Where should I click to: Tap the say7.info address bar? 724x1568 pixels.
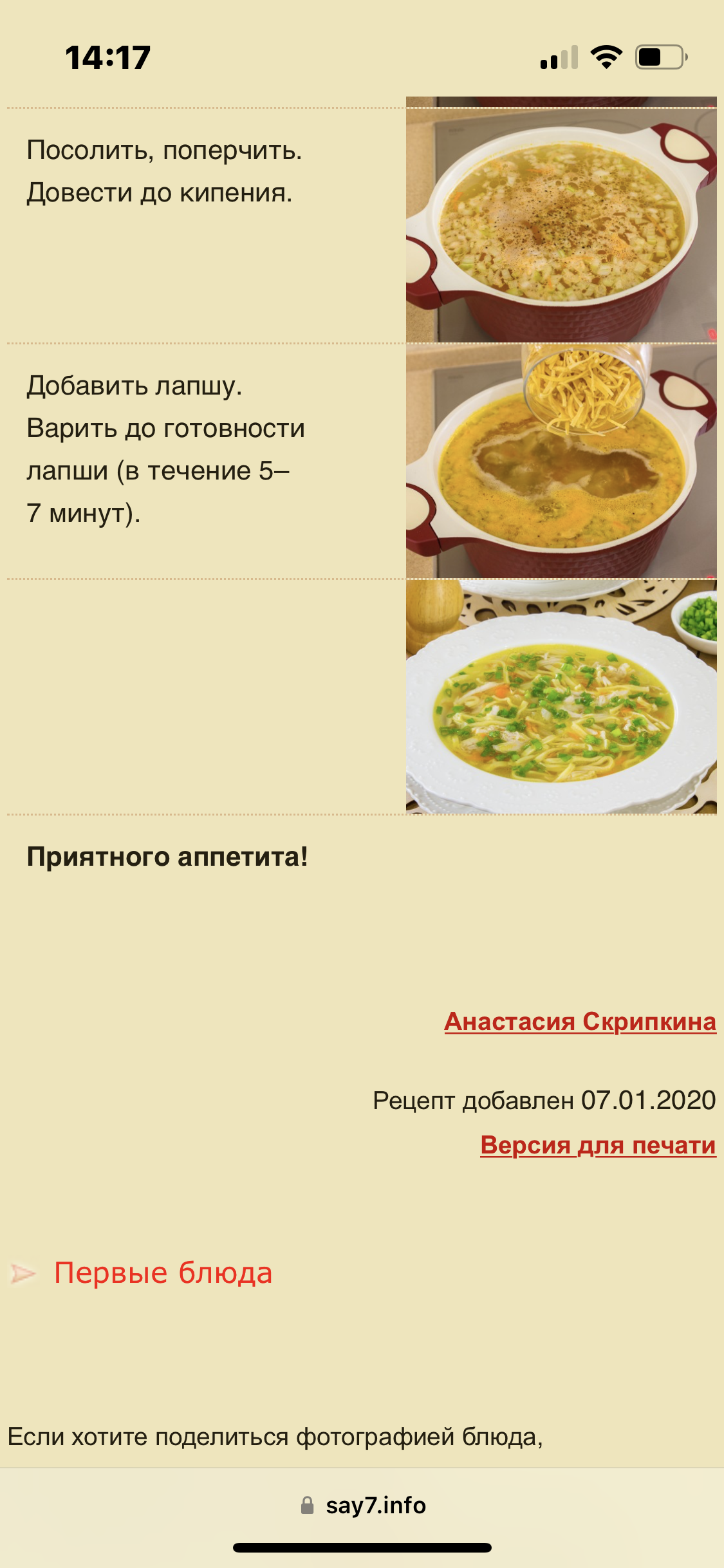pyautogui.click(x=363, y=1506)
